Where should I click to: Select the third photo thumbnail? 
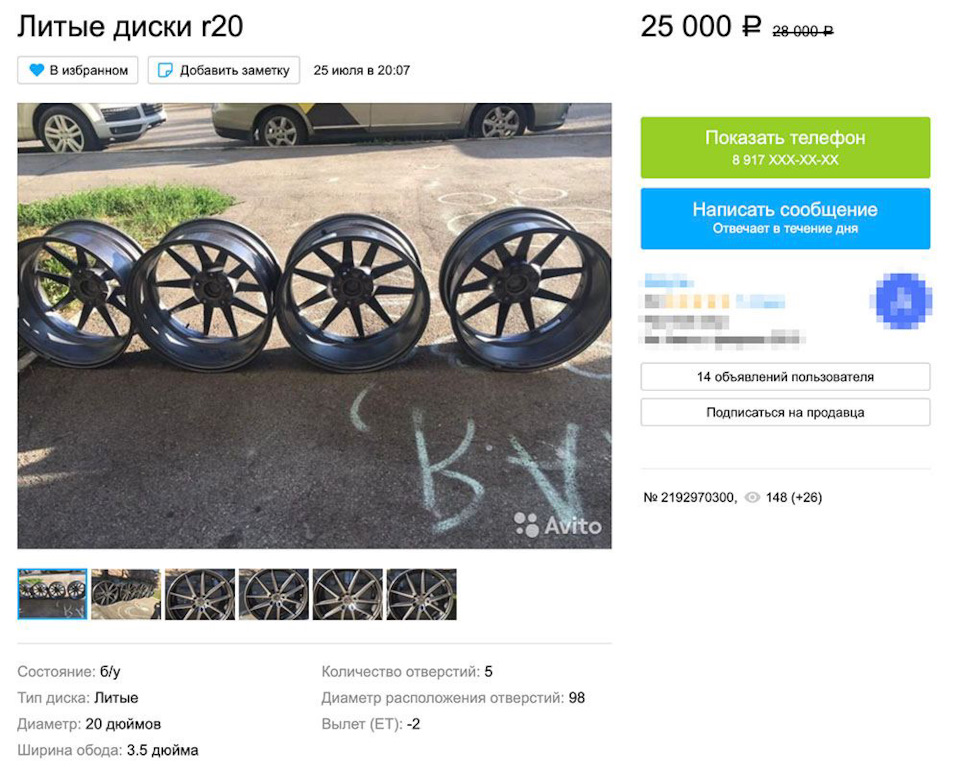coord(200,594)
